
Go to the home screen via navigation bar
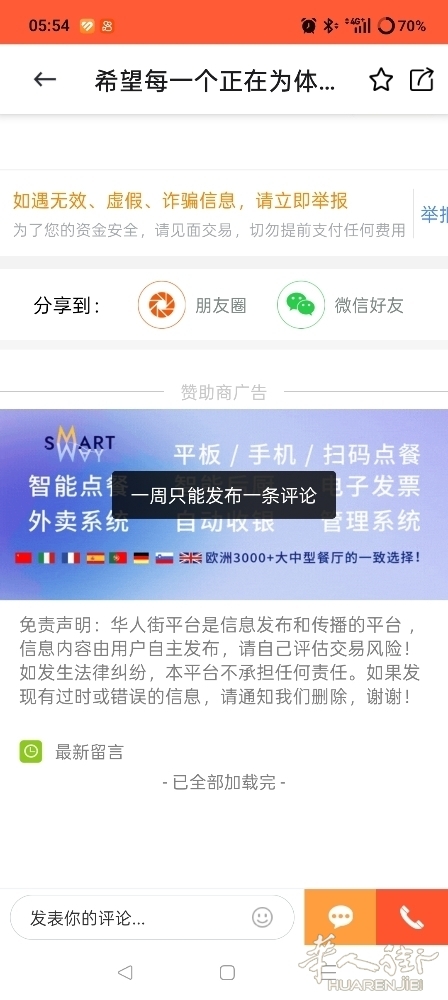pyautogui.click(x=227, y=972)
